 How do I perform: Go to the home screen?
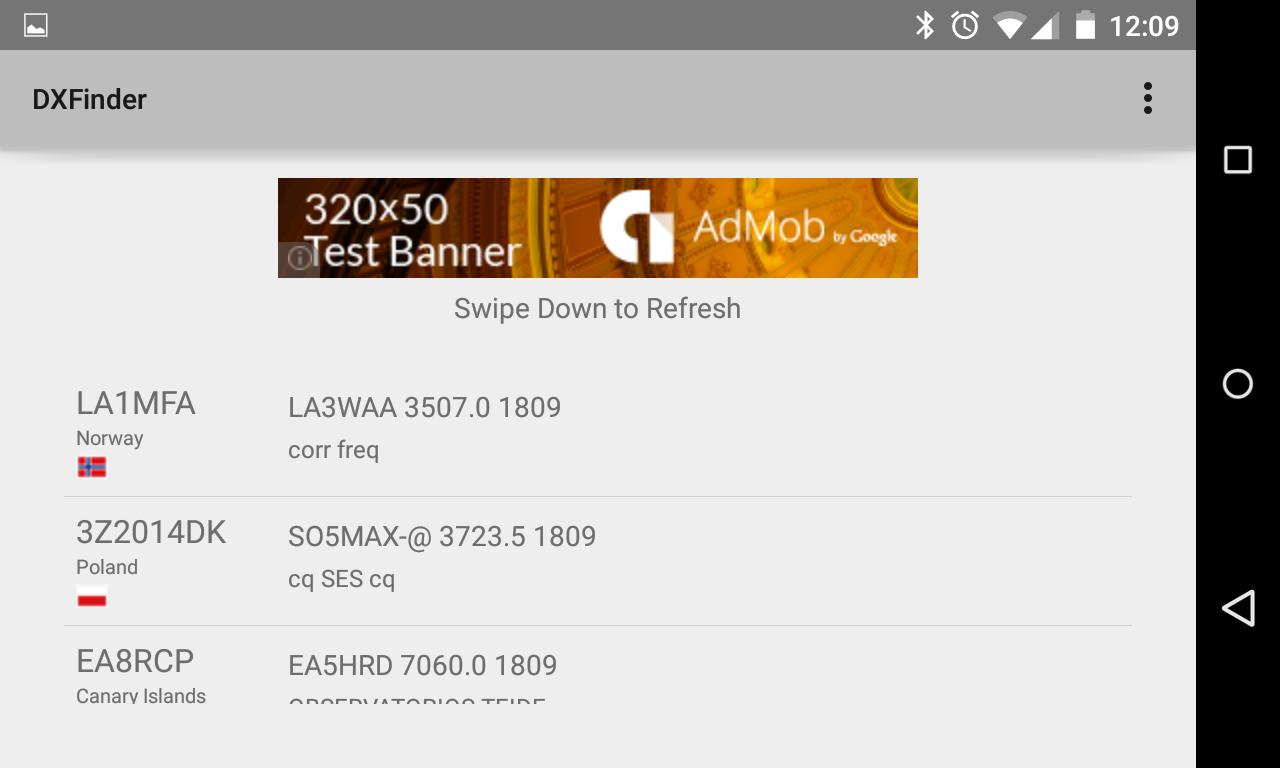[x=1238, y=384]
